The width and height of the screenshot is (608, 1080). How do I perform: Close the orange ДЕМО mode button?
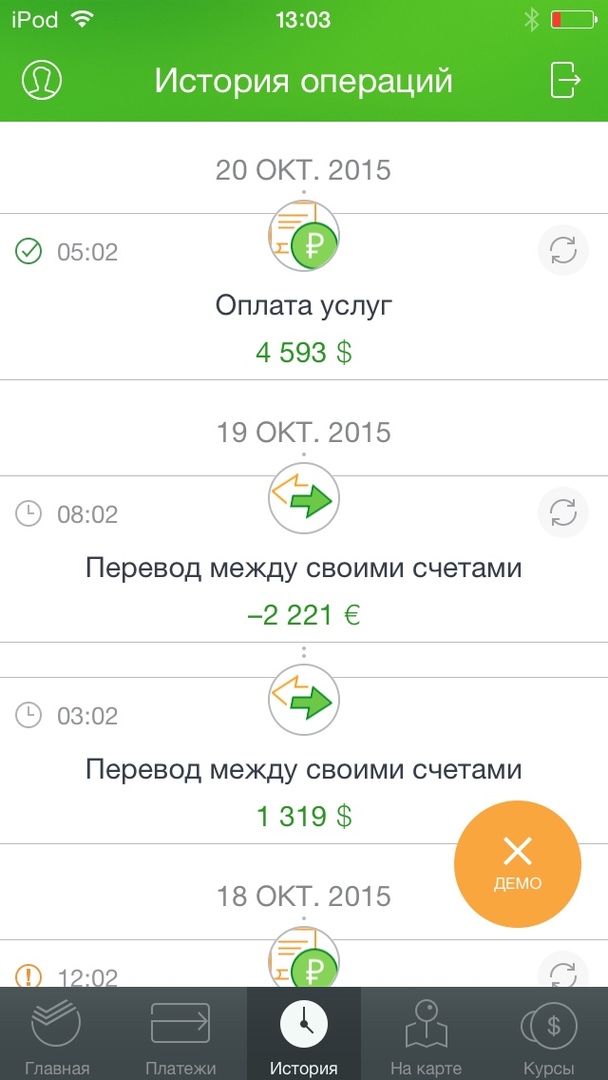517,864
